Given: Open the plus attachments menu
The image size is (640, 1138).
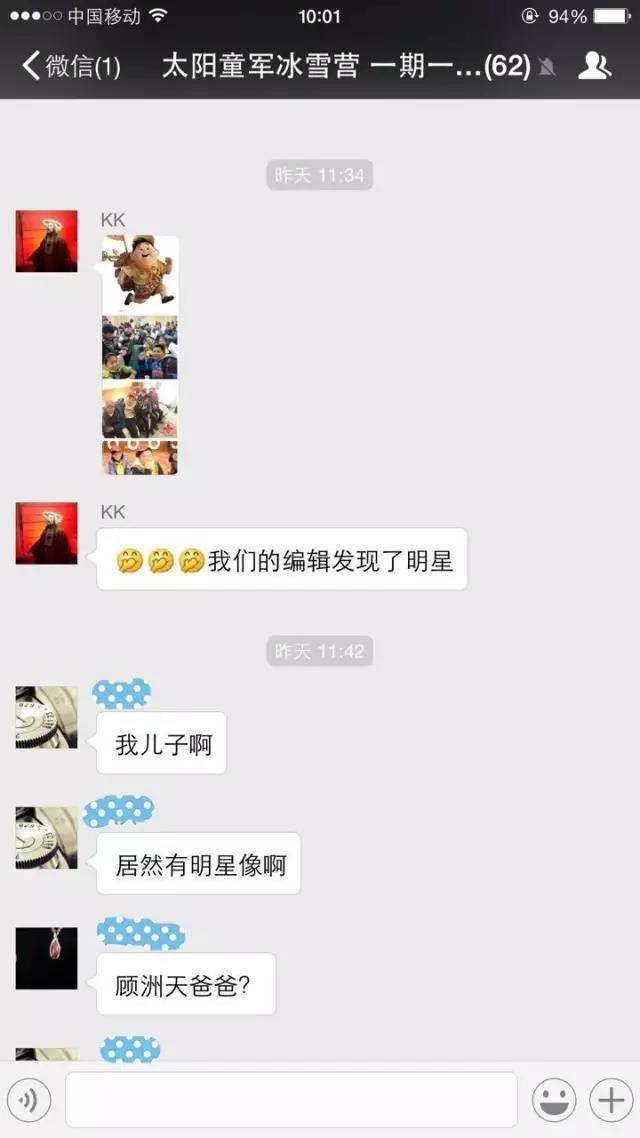Looking at the screenshot, I should 609,1101.
